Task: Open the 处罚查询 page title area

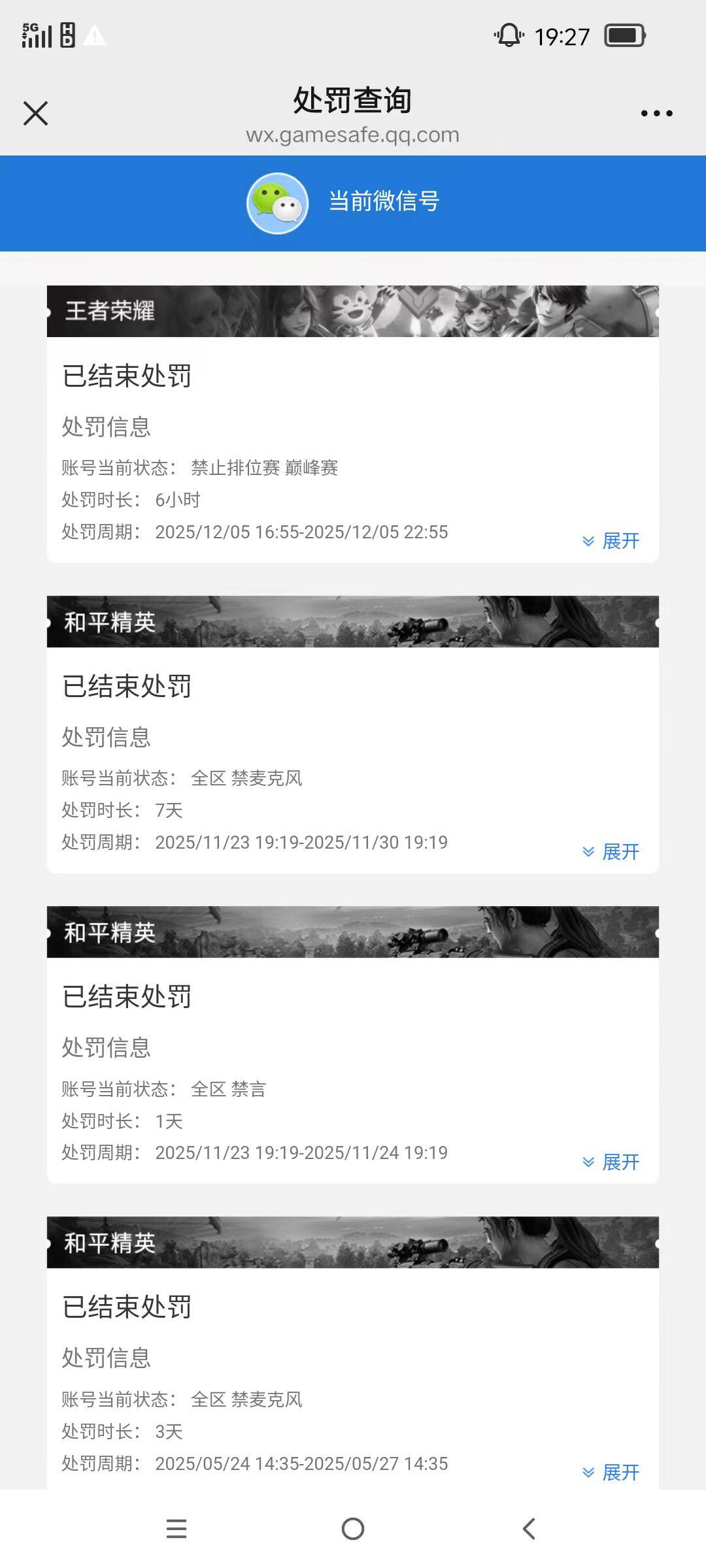Action: coord(353,100)
